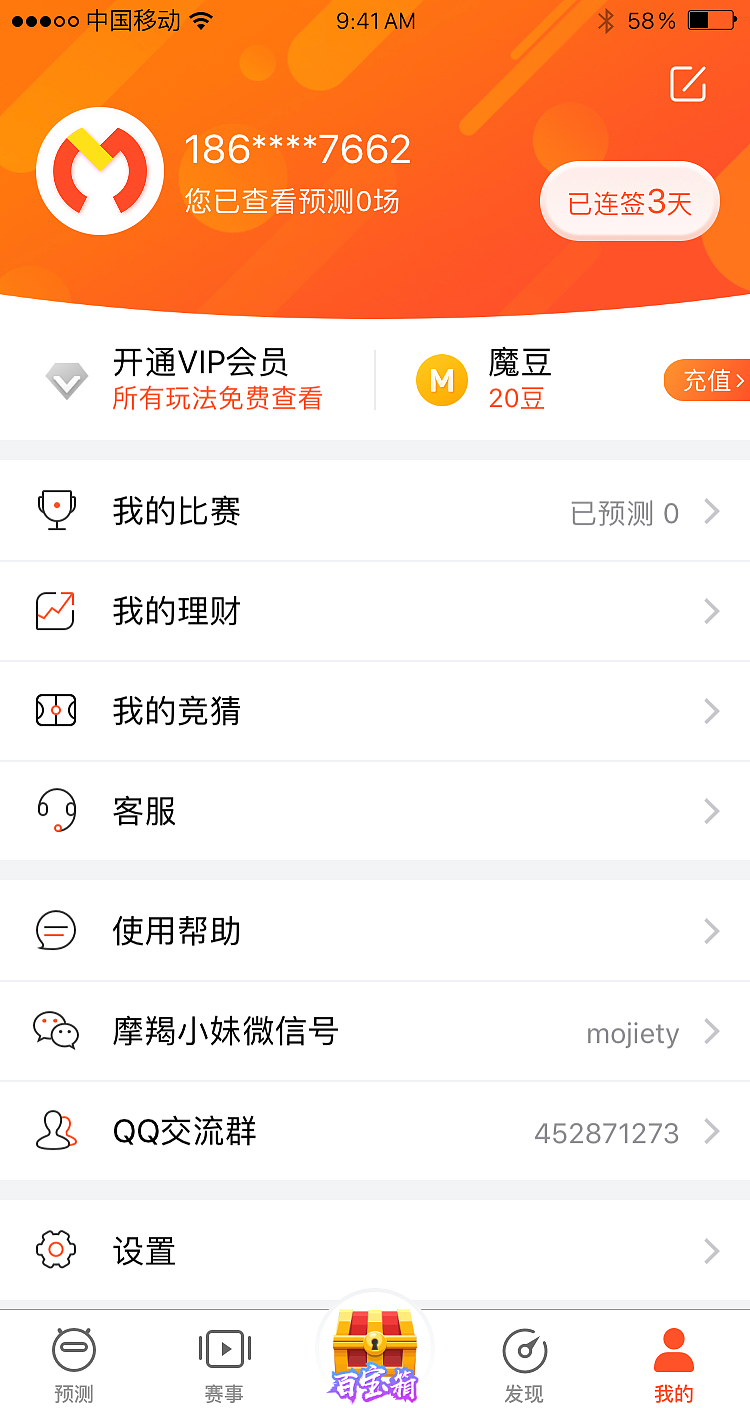Expand 使用帮助 using its arrow
Screen dimensions: 750x1408
coord(712,931)
